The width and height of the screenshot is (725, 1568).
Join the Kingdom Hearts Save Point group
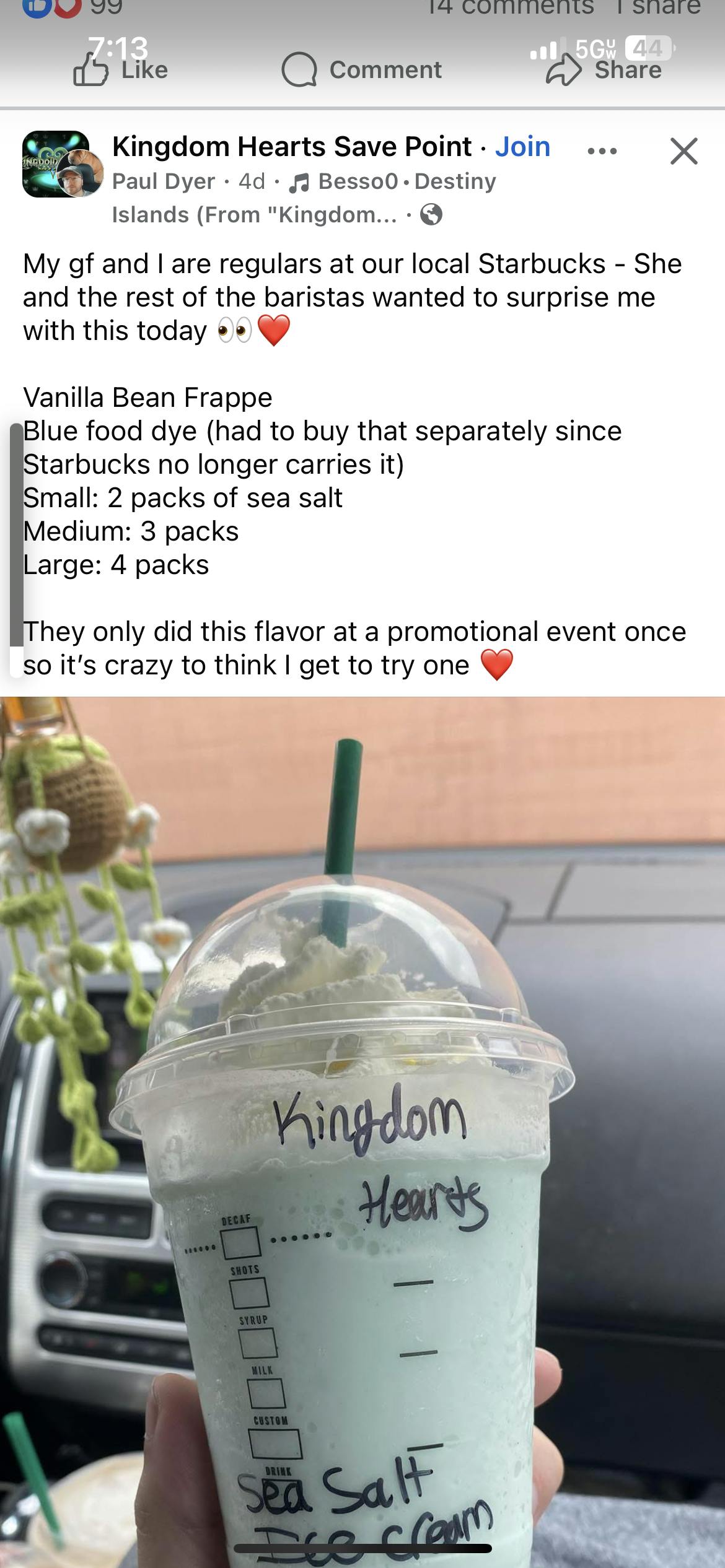coord(522,147)
